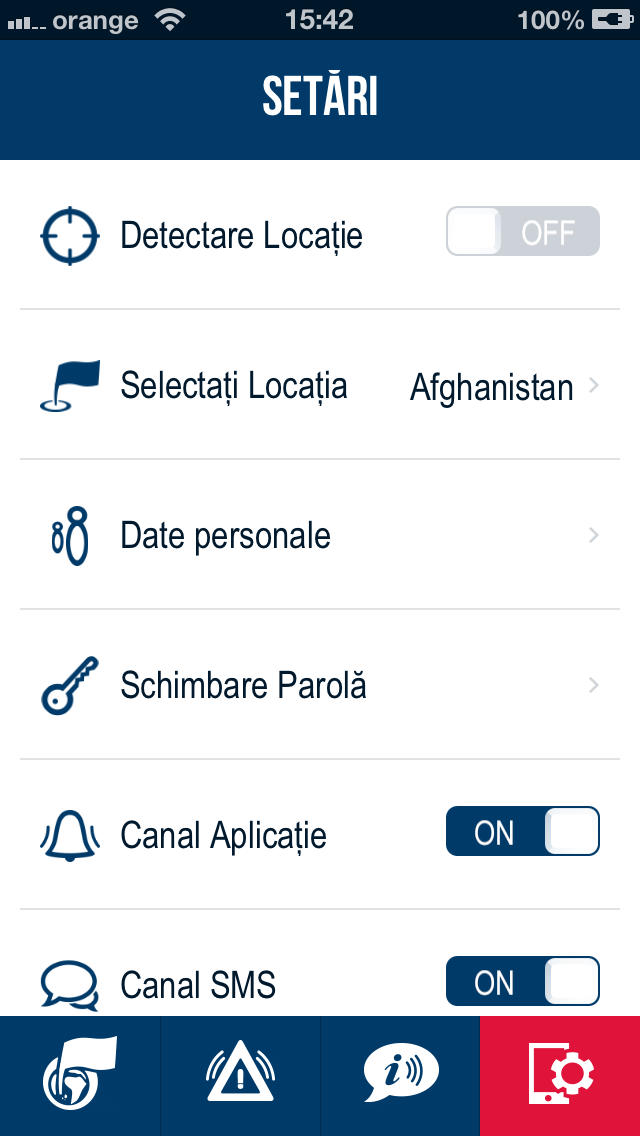Open Schimbare Parolă
The width and height of the screenshot is (640, 1136).
click(320, 685)
